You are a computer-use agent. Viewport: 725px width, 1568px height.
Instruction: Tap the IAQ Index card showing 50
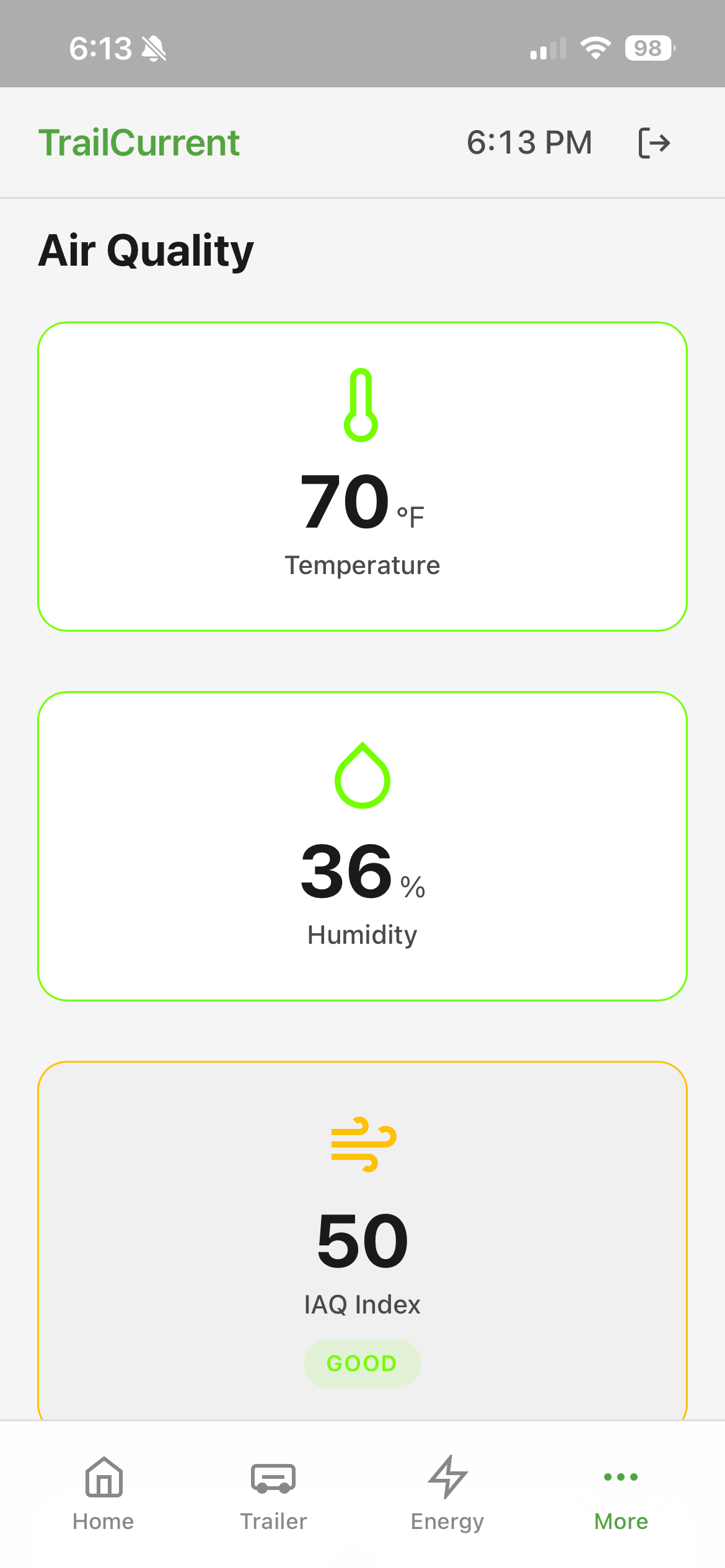point(362,1239)
